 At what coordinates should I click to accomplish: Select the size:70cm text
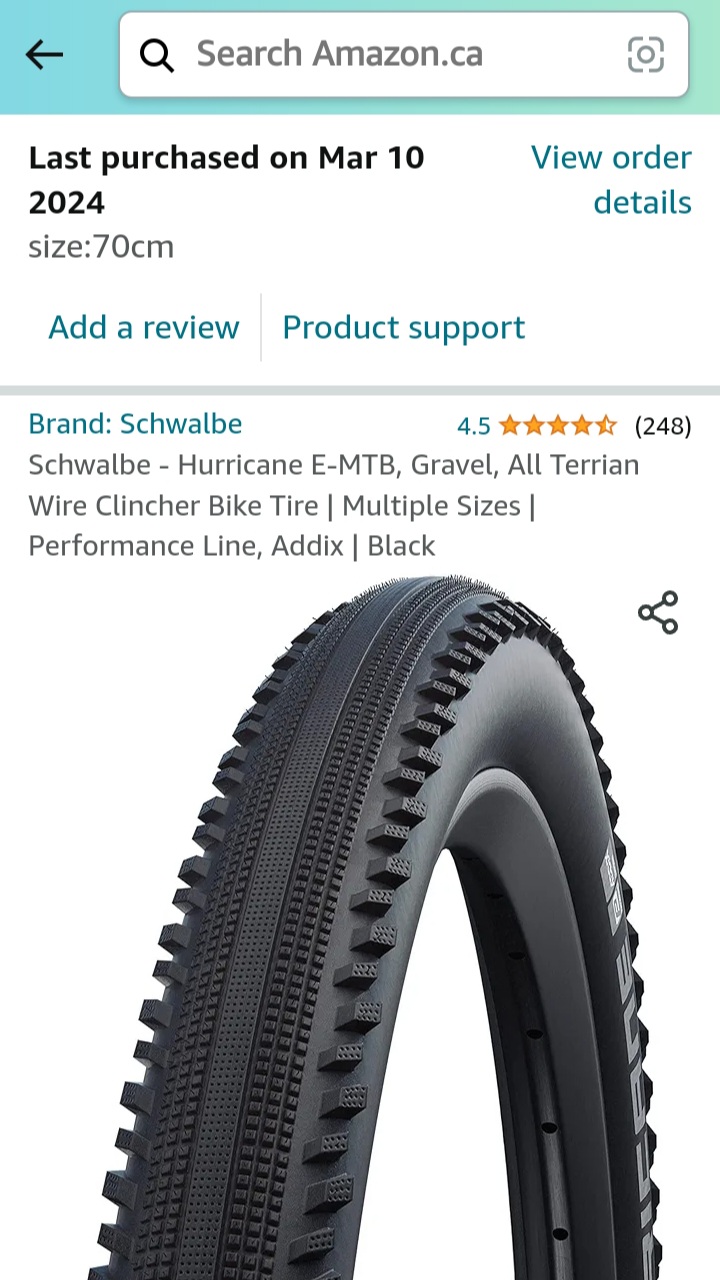[101, 247]
